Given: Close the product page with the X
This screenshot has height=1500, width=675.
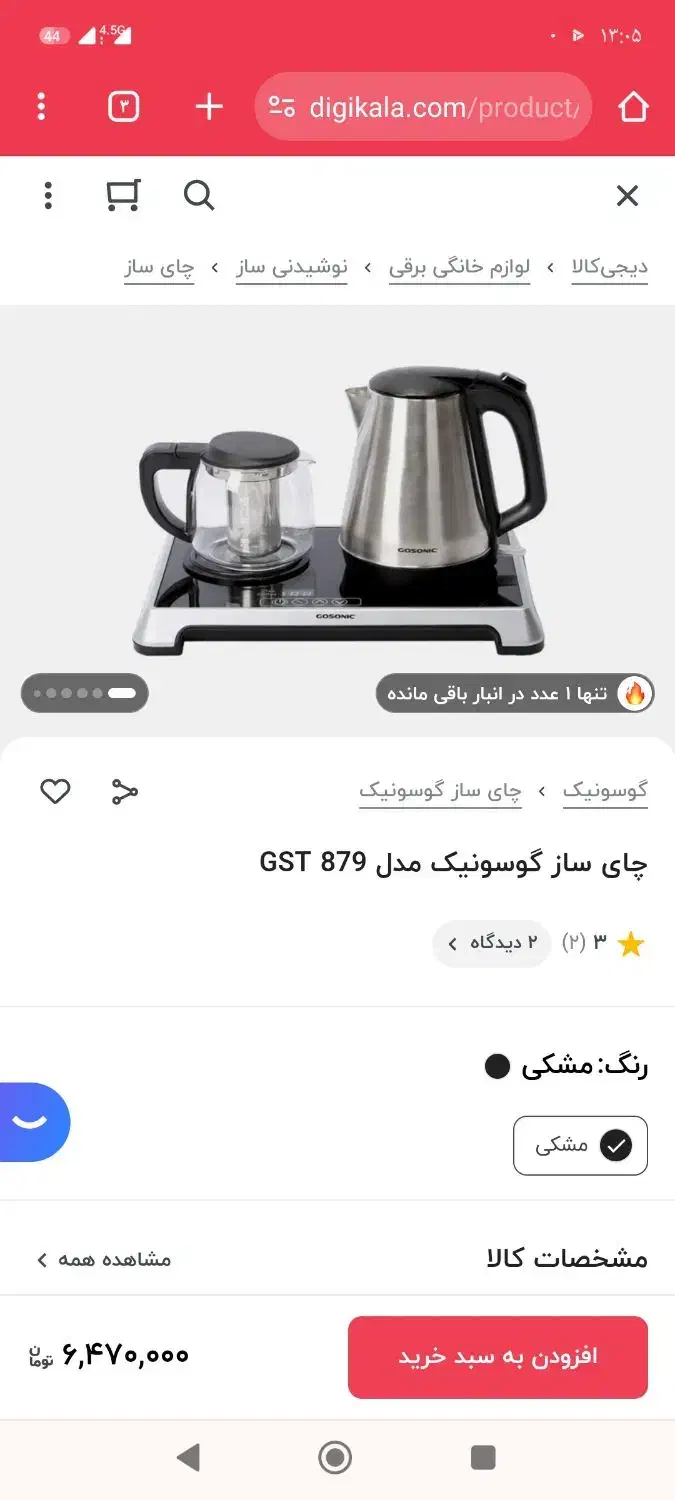Looking at the screenshot, I should 627,195.
